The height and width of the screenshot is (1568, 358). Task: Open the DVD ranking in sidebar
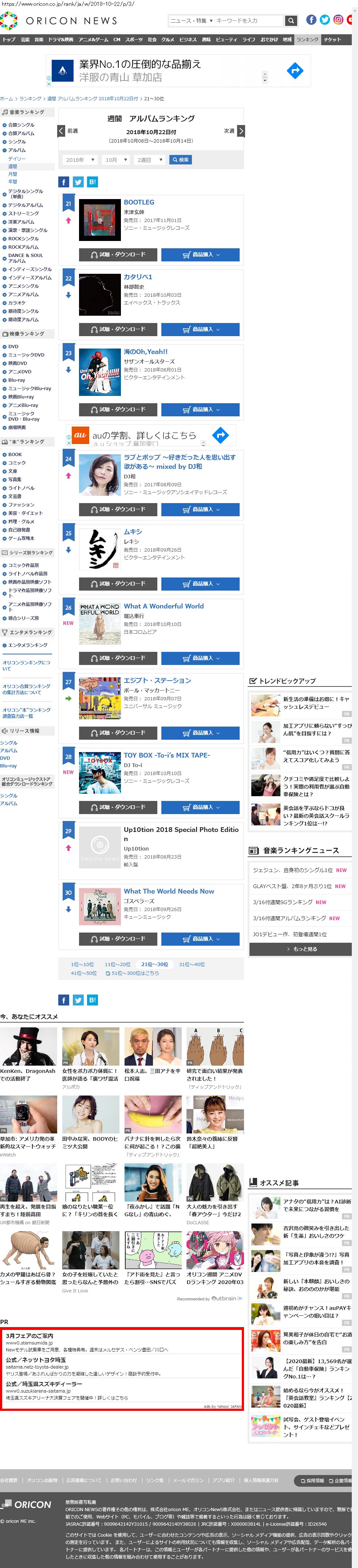(x=13, y=346)
